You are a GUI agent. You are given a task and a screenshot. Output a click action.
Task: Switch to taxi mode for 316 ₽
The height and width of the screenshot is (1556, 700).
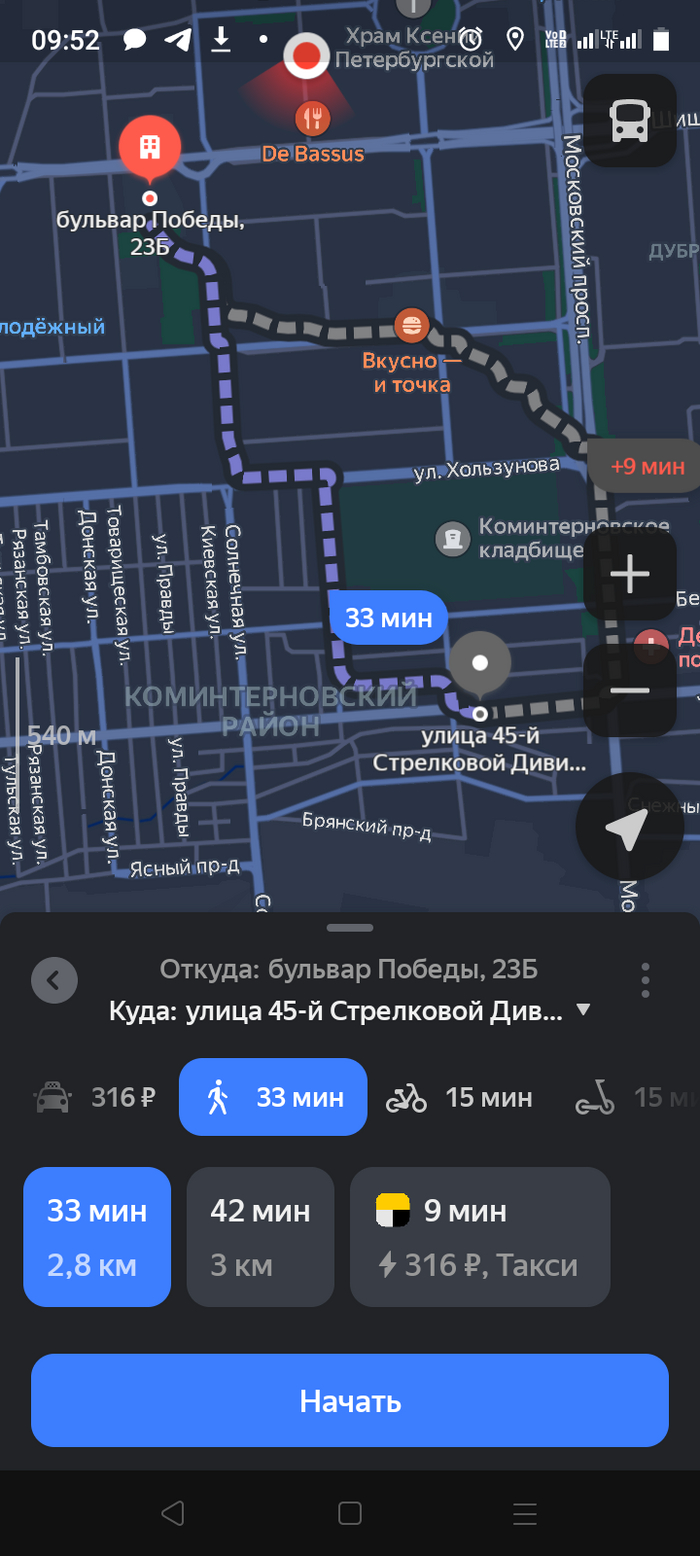click(x=95, y=1097)
